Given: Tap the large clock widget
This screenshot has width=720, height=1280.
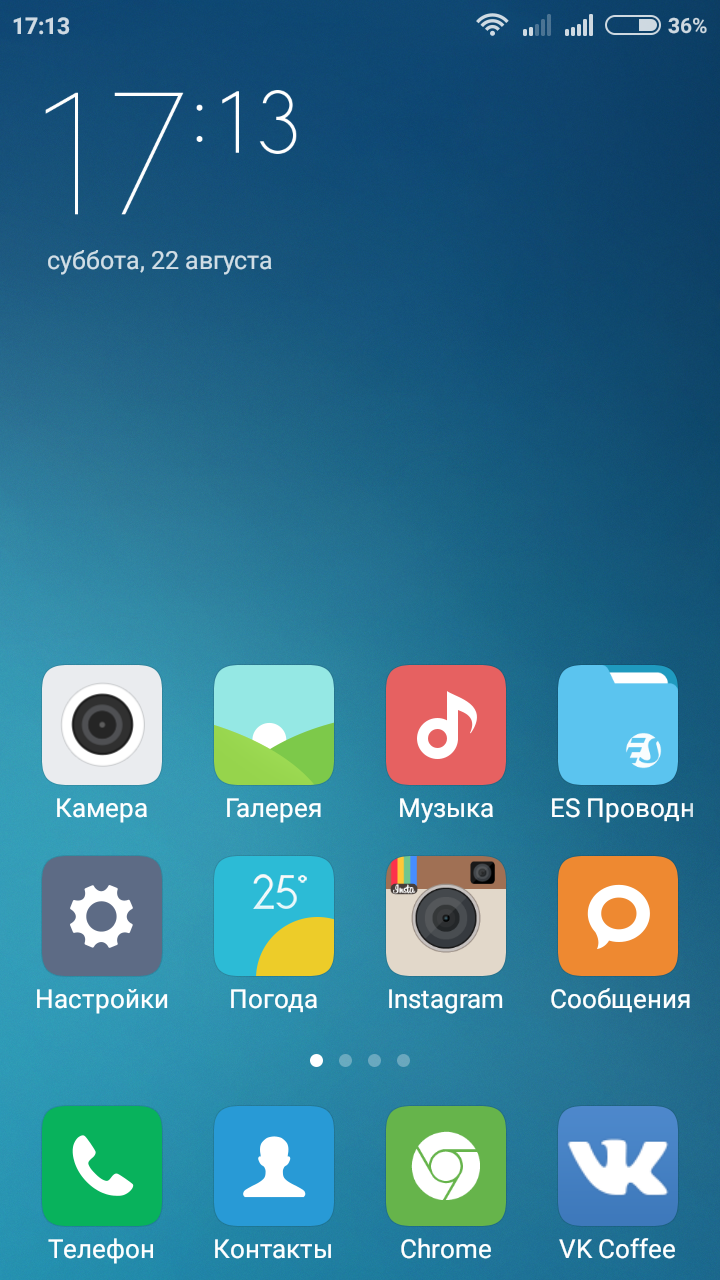Looking at the screenshot, I should click(x=172, y=152).
